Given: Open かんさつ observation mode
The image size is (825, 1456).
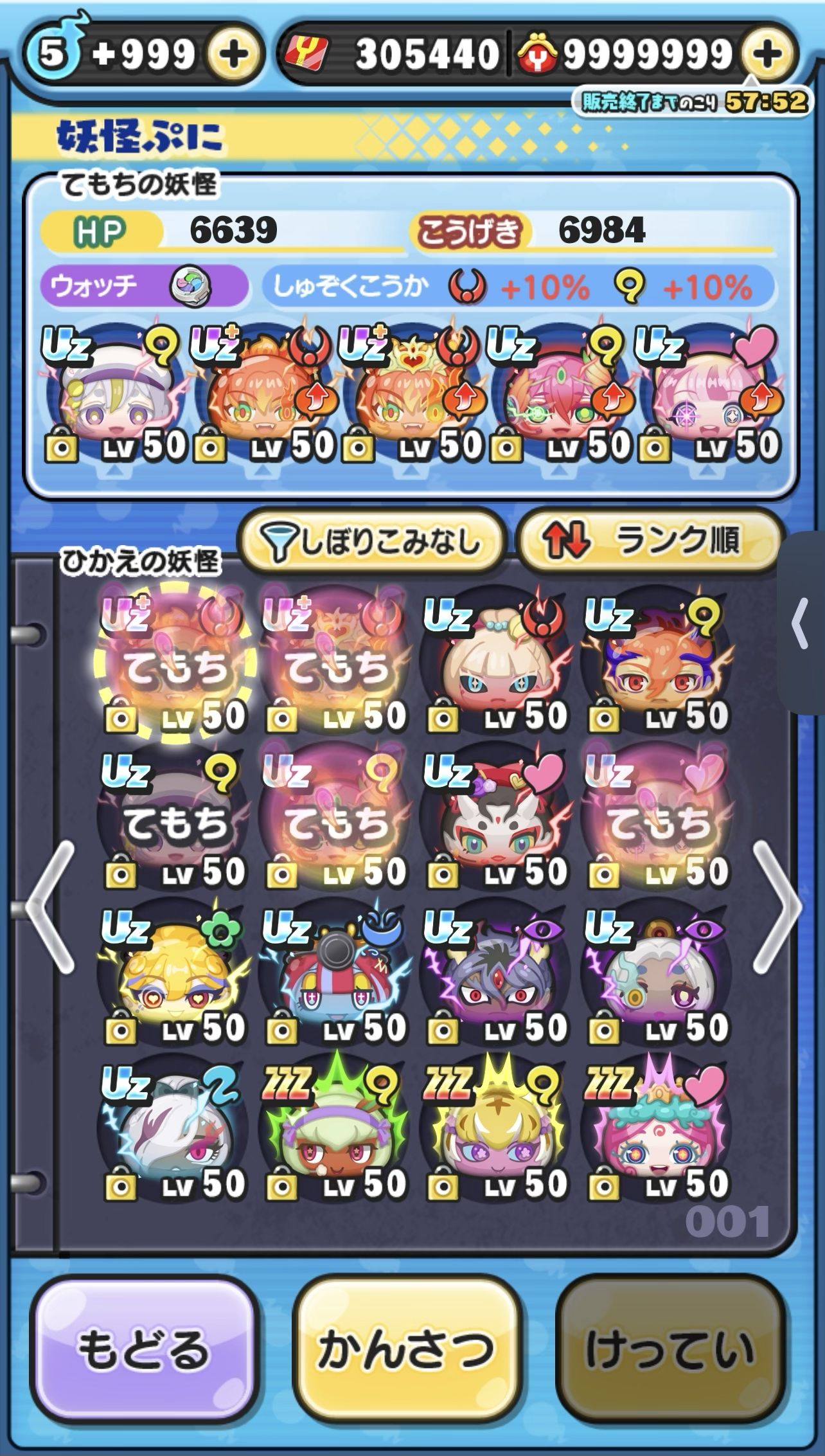Looking at the screenshot, I should click(407, 1349).
